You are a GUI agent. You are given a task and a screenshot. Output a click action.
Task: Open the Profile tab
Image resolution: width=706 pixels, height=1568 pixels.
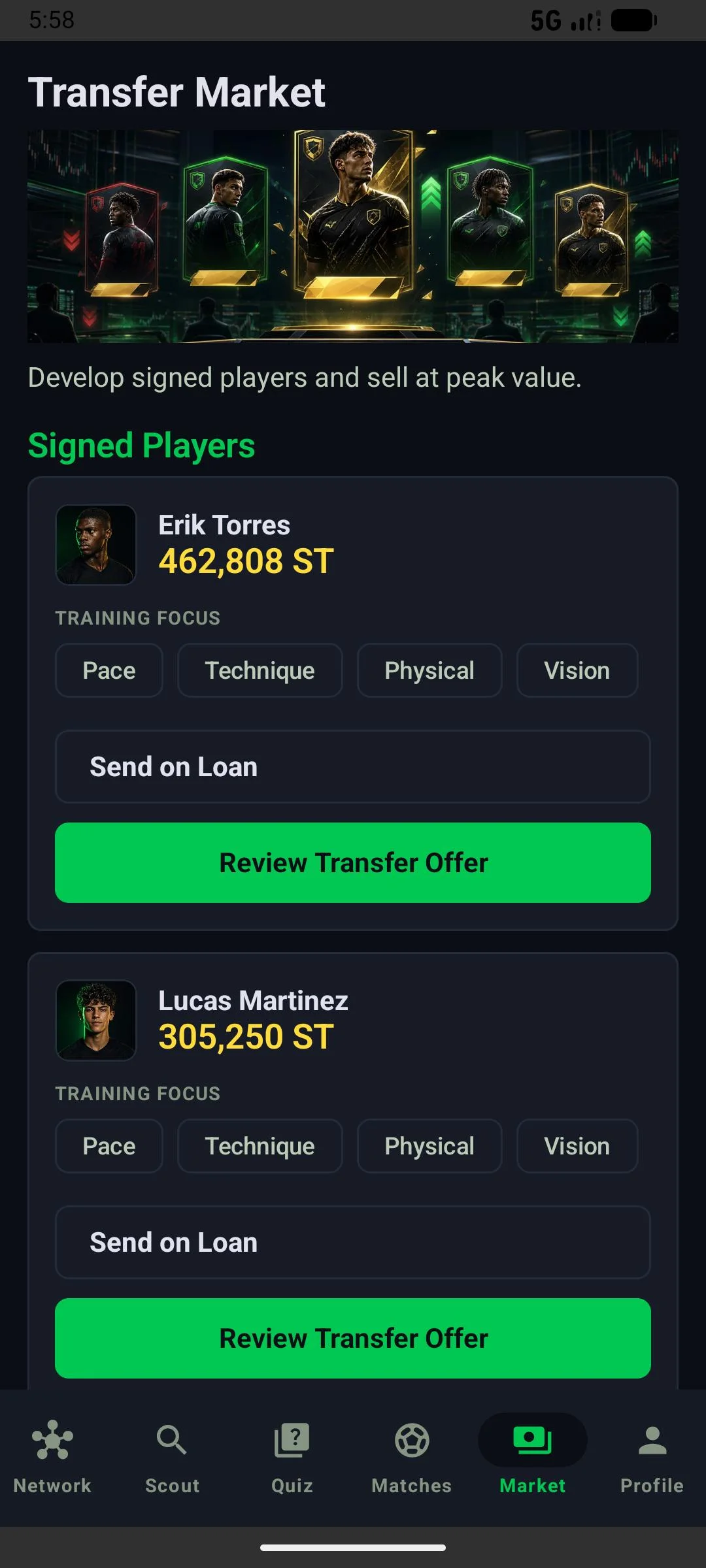click(x=652, y=1457)
